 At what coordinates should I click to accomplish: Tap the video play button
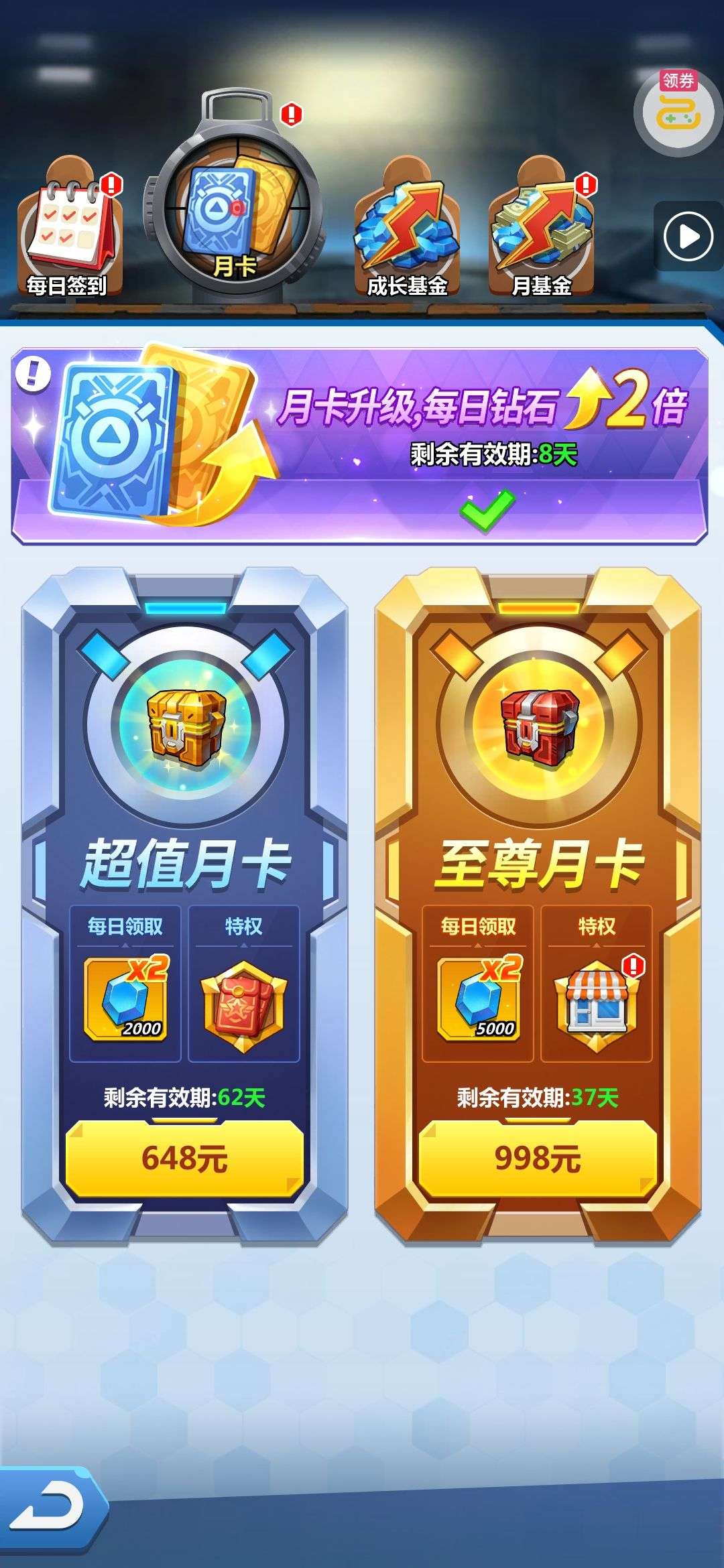click(x=688, y=236)
